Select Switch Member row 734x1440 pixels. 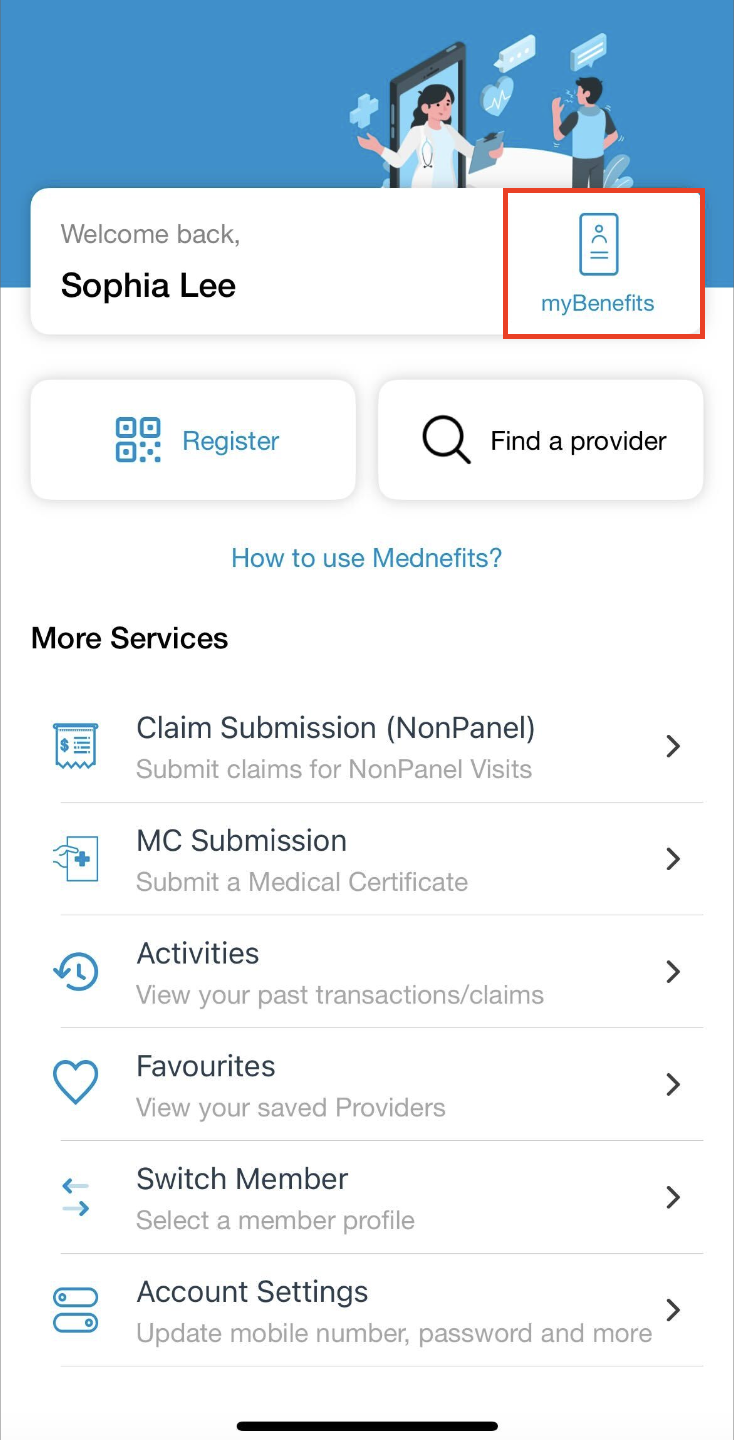point(367,1198)
